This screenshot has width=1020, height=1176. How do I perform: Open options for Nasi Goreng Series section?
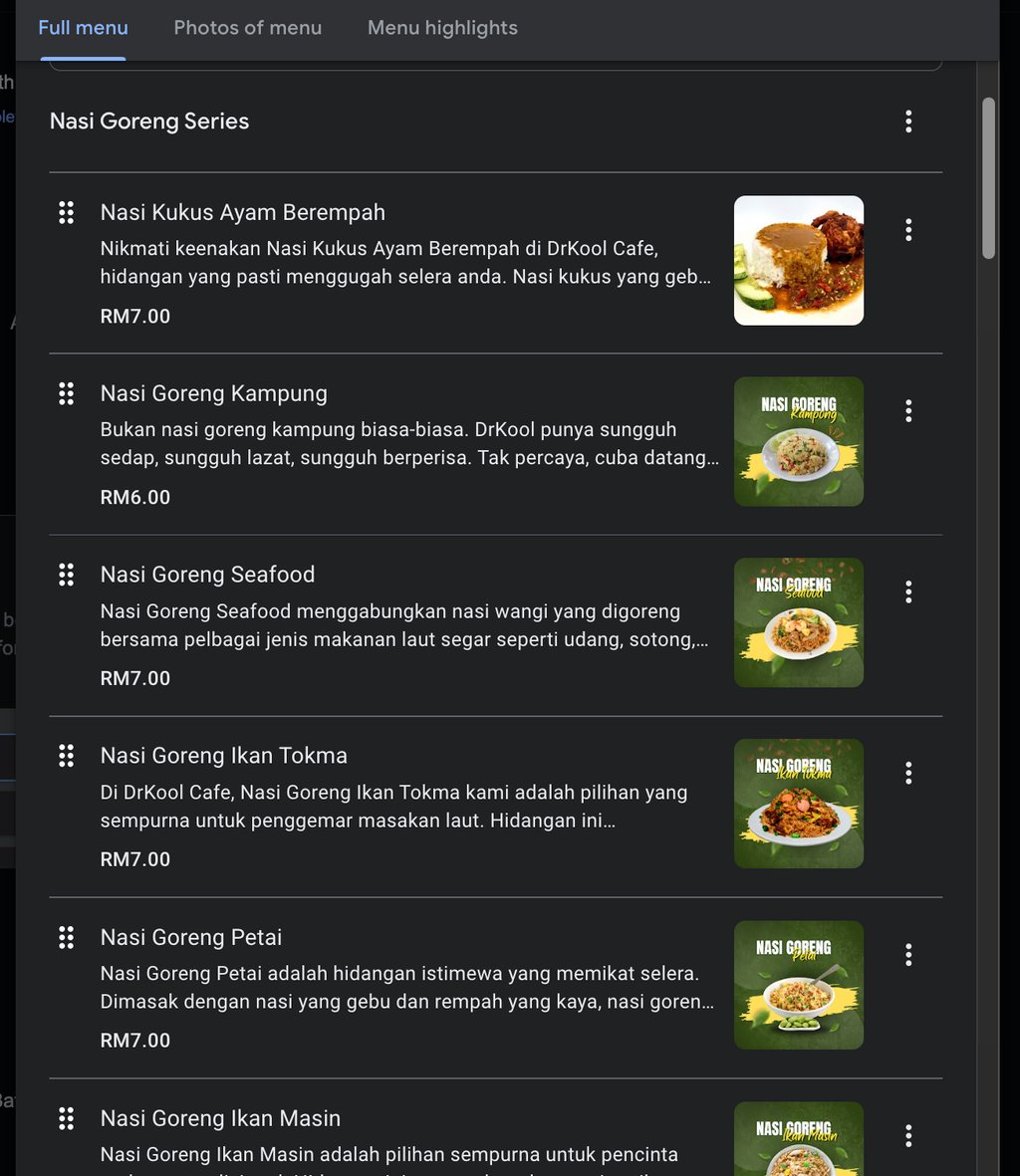point(908,121)
